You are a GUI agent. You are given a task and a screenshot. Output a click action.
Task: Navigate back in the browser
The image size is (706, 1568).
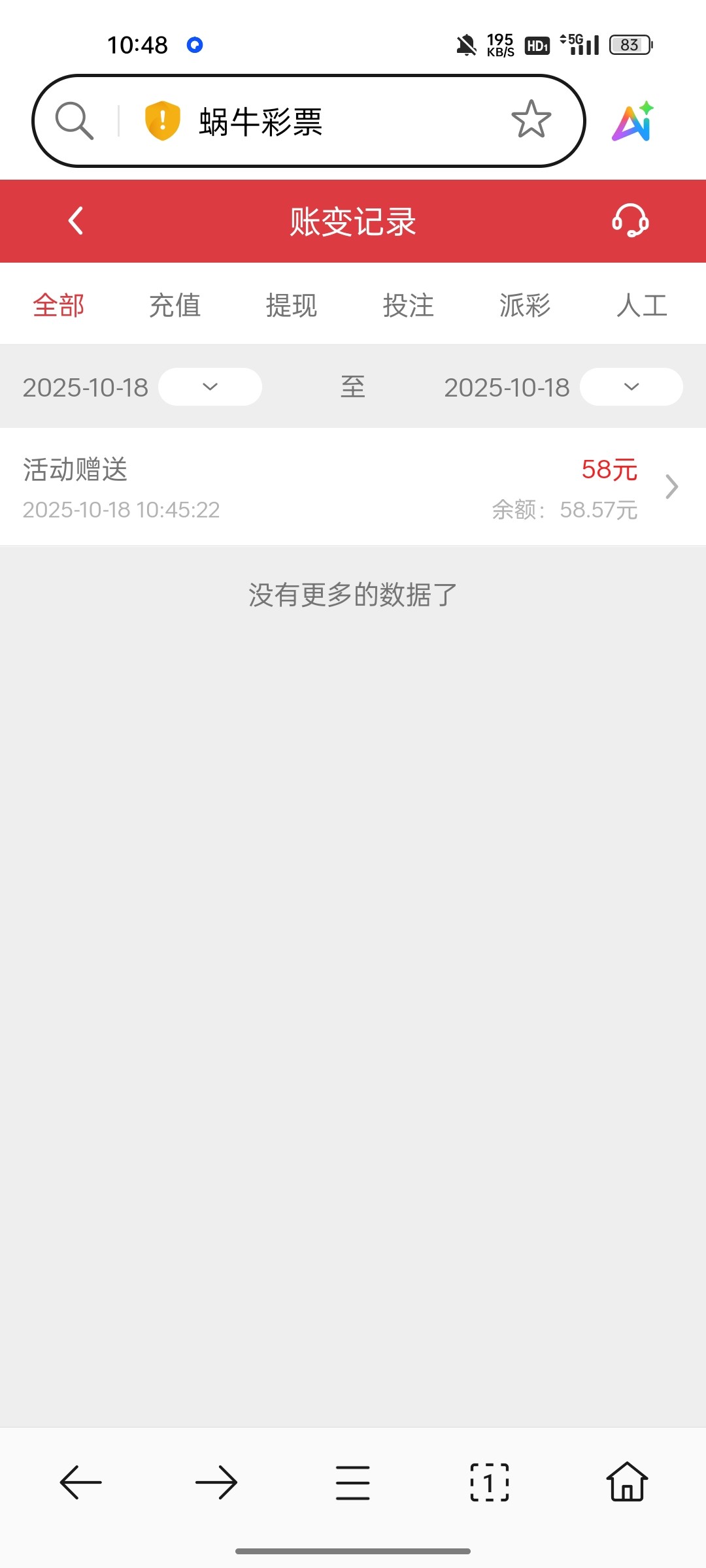click(x=81, y=1482)
